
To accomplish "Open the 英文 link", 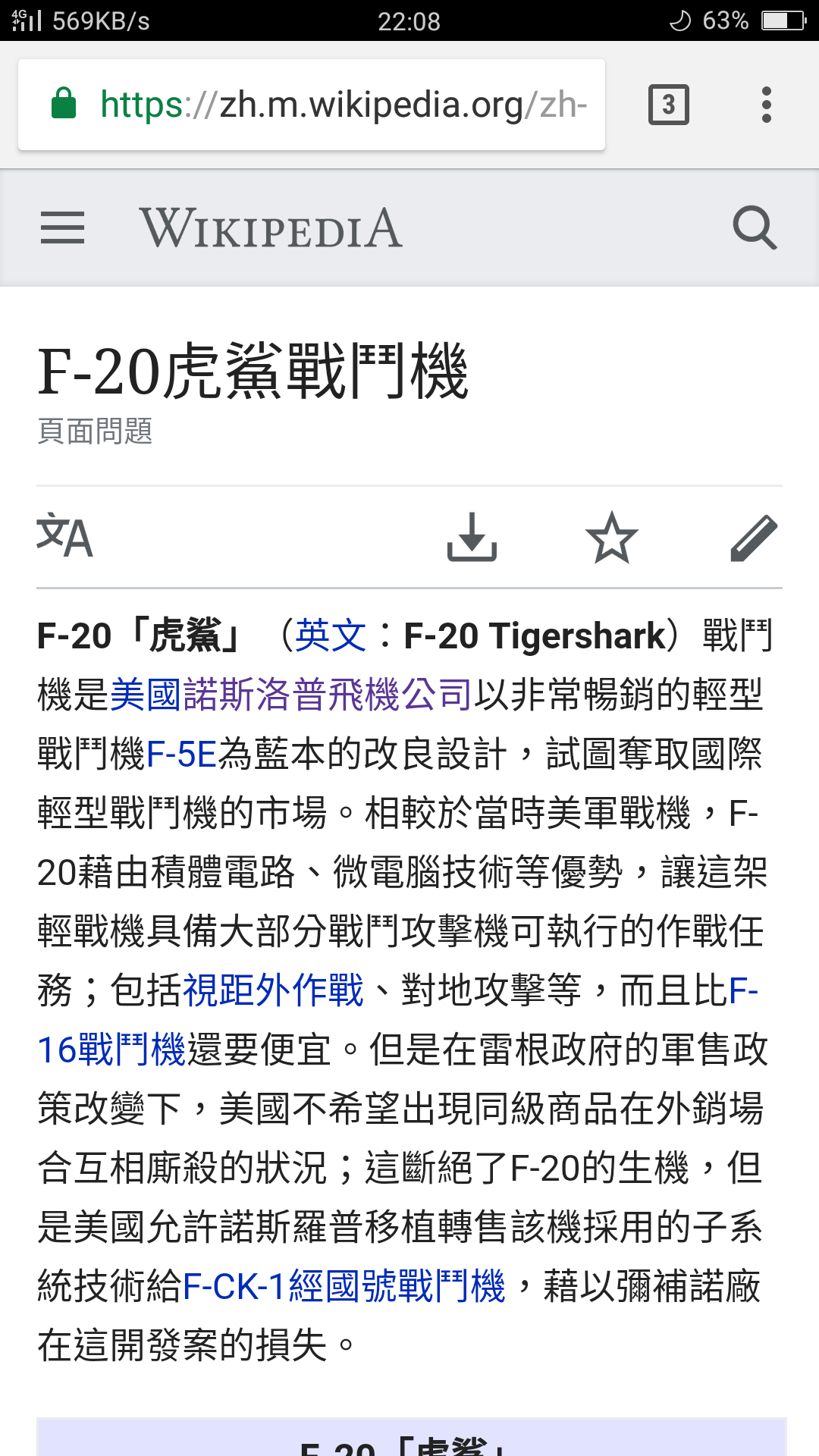I will (x=331, y=635).
